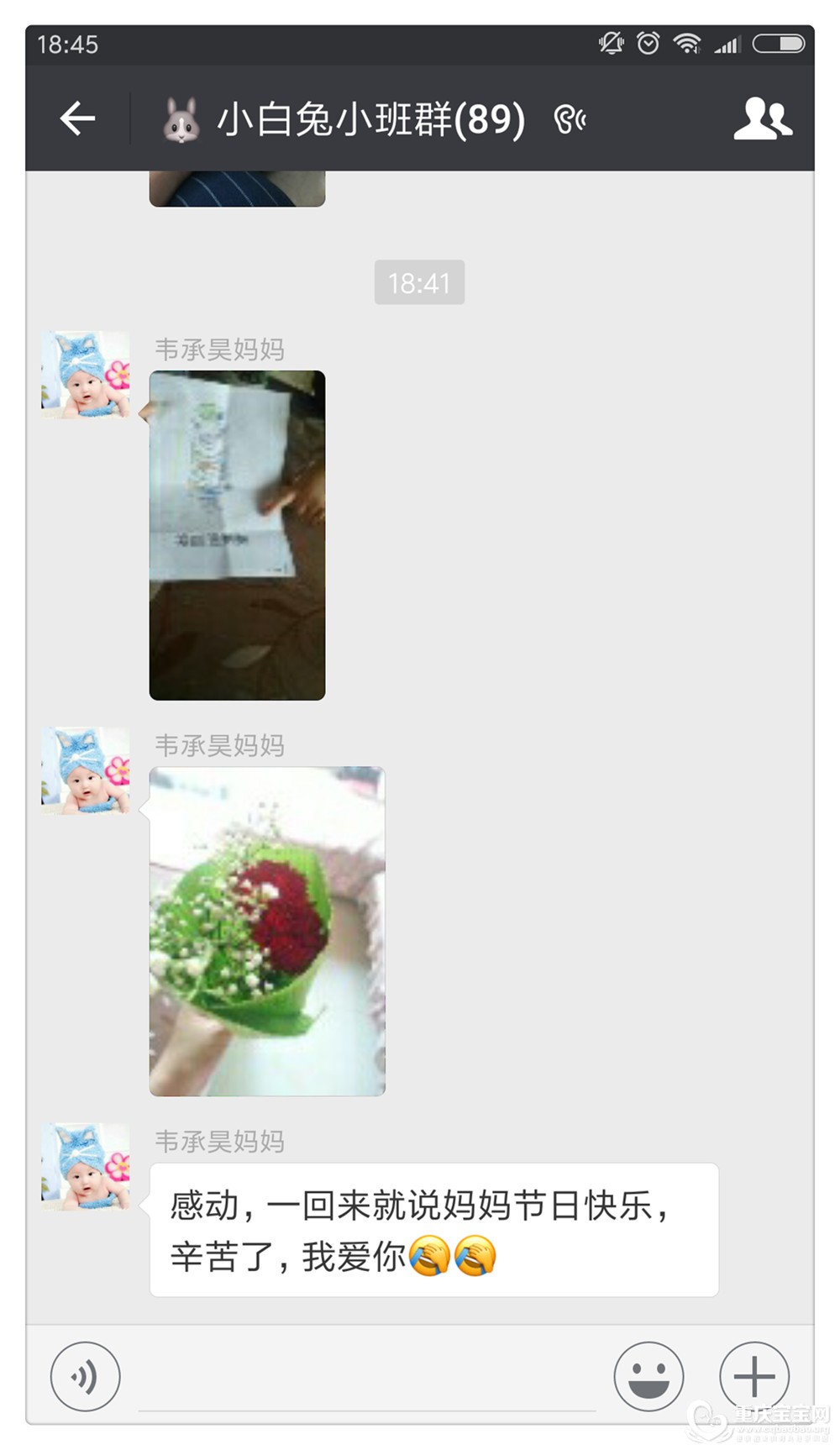
Task: Open avatar next to the text message
Action: coord(86,1166)
